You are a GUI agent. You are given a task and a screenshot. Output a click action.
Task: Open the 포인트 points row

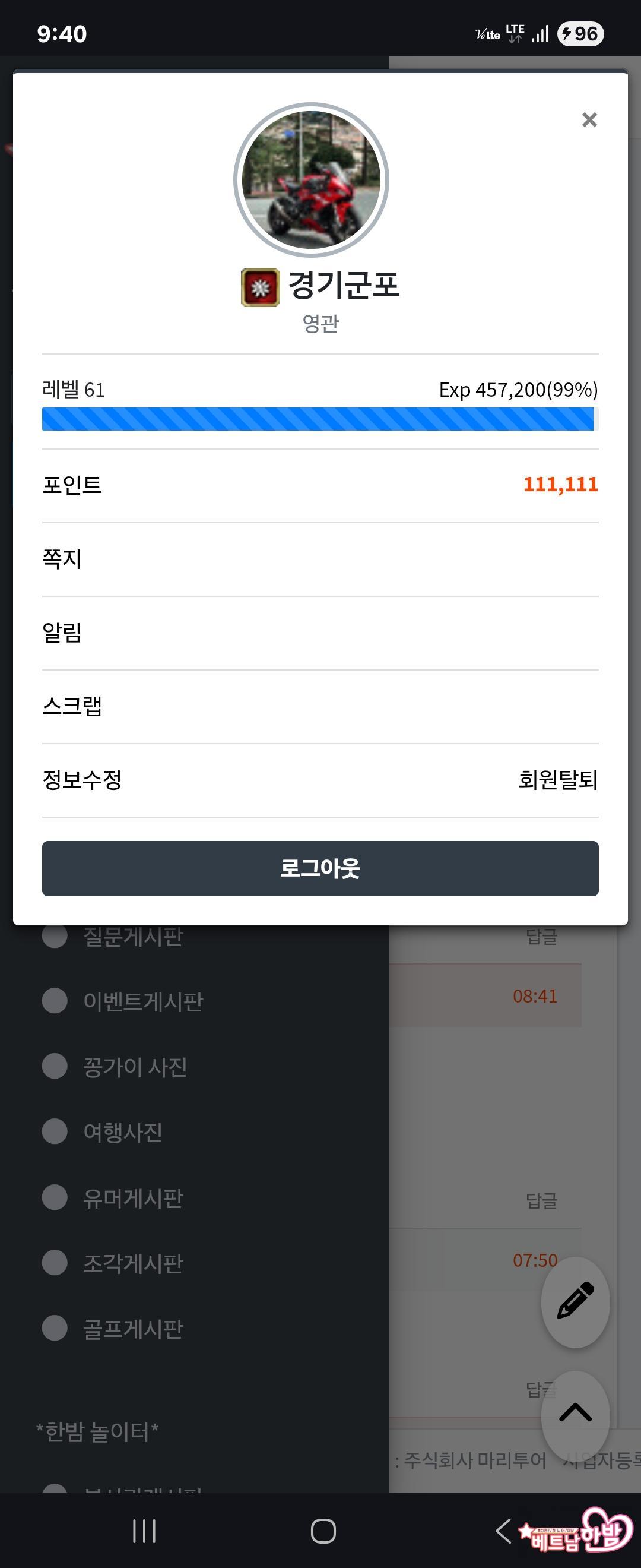pyautogui.click(x=320, y=485)
